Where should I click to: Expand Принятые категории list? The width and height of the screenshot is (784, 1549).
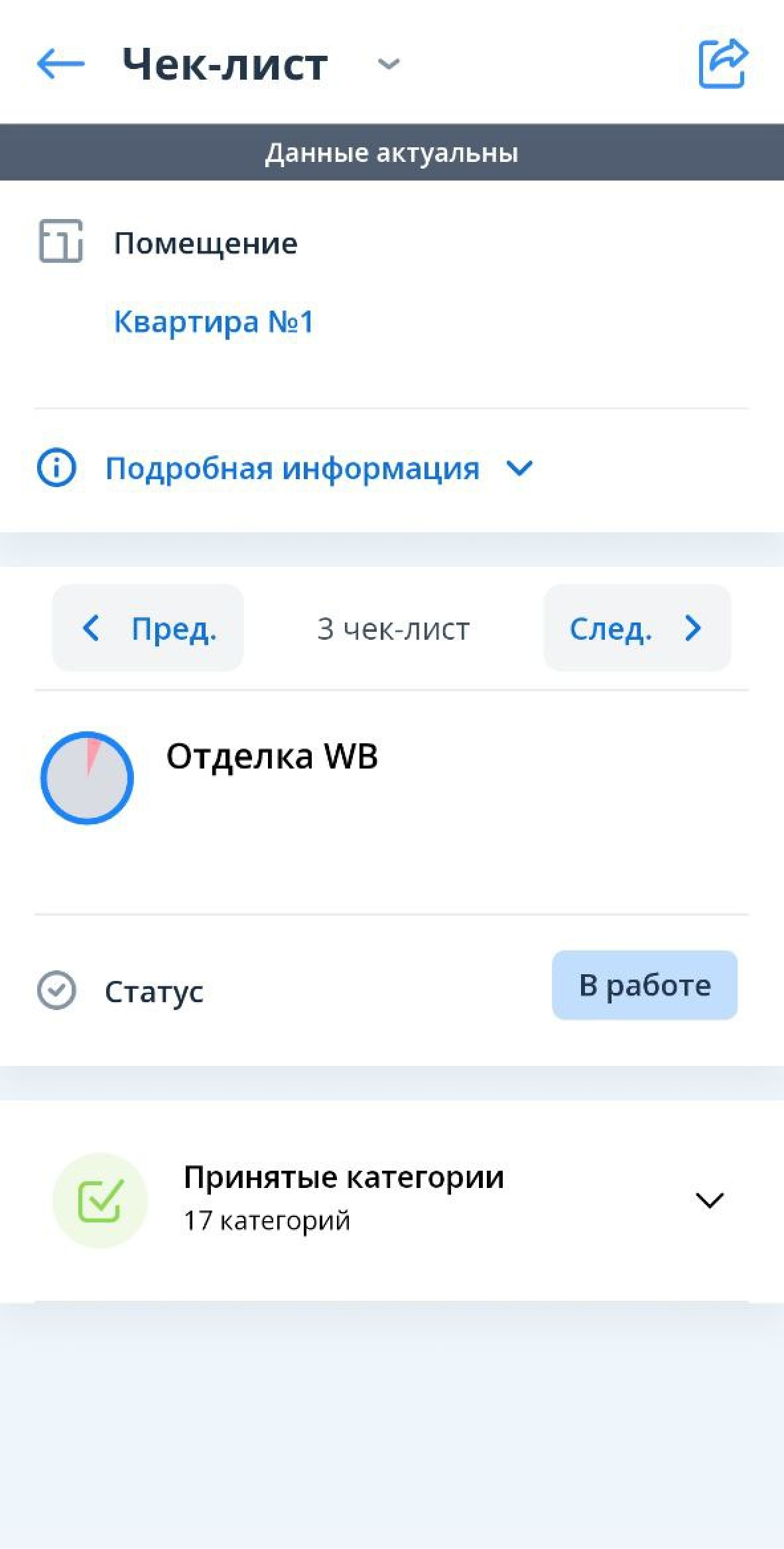[708, 1200]
